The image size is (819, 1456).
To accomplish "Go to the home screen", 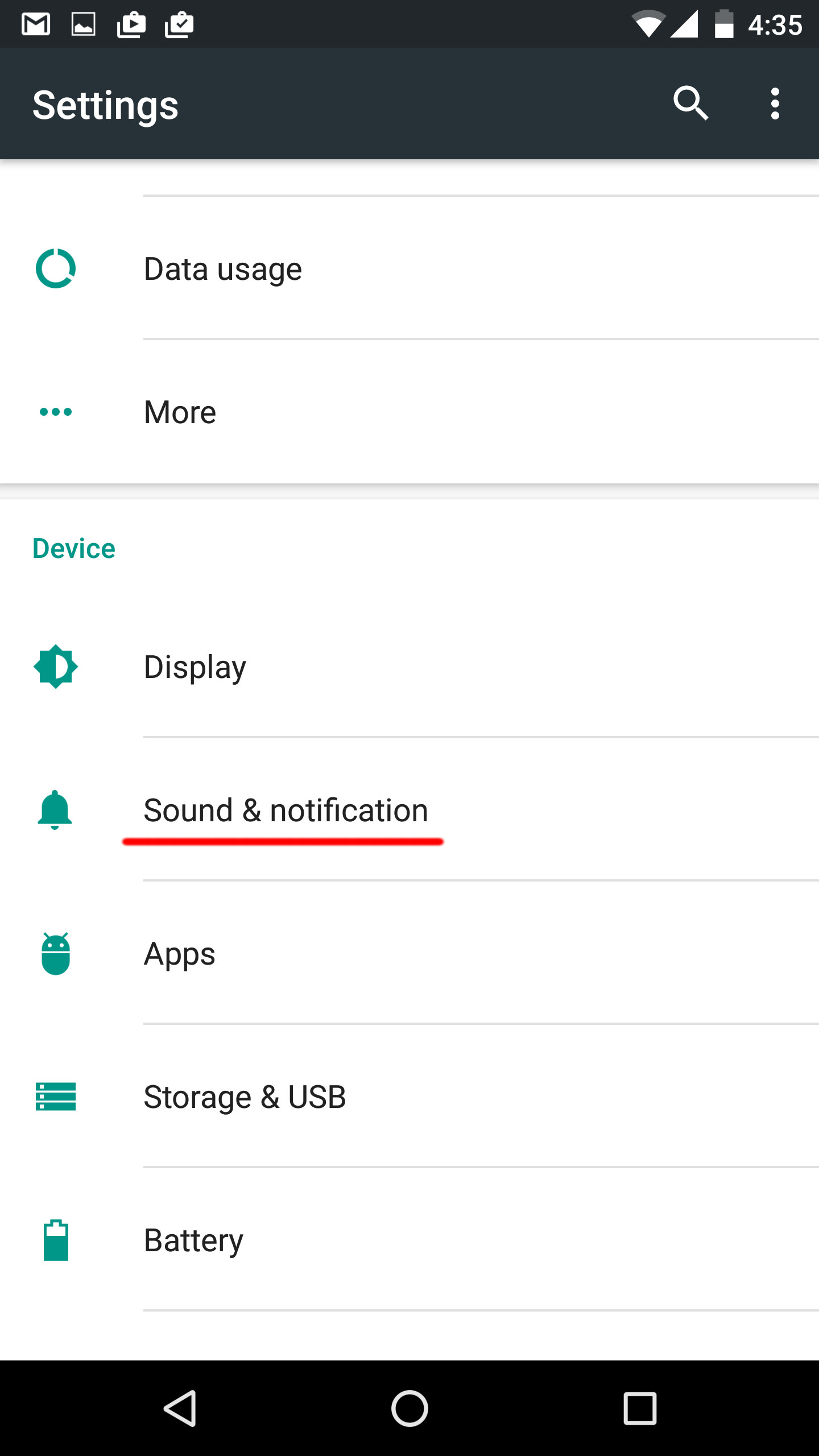I will [x=409, y=1408].
